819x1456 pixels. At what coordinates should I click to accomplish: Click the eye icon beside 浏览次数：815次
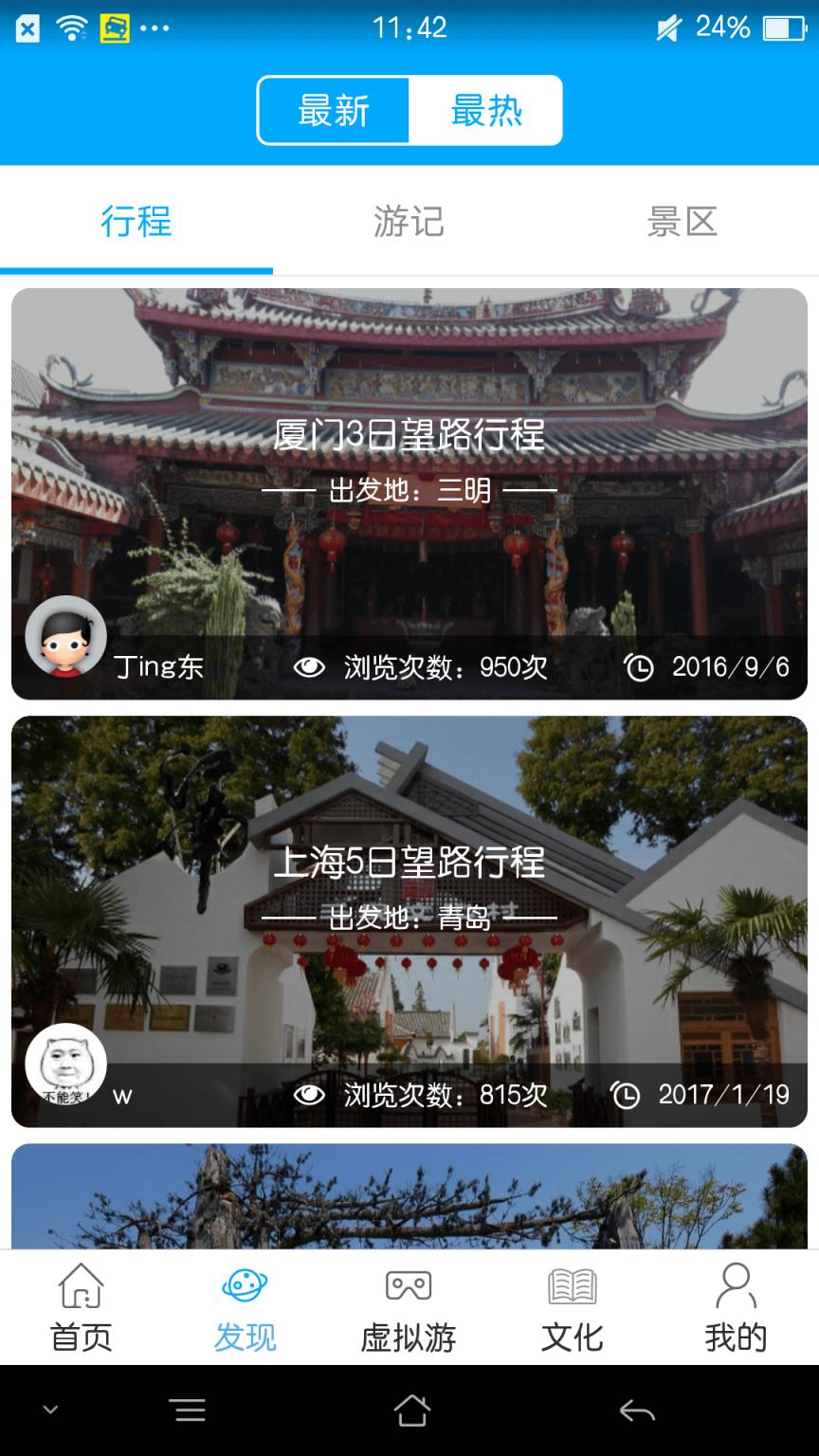pos(312,1095)
